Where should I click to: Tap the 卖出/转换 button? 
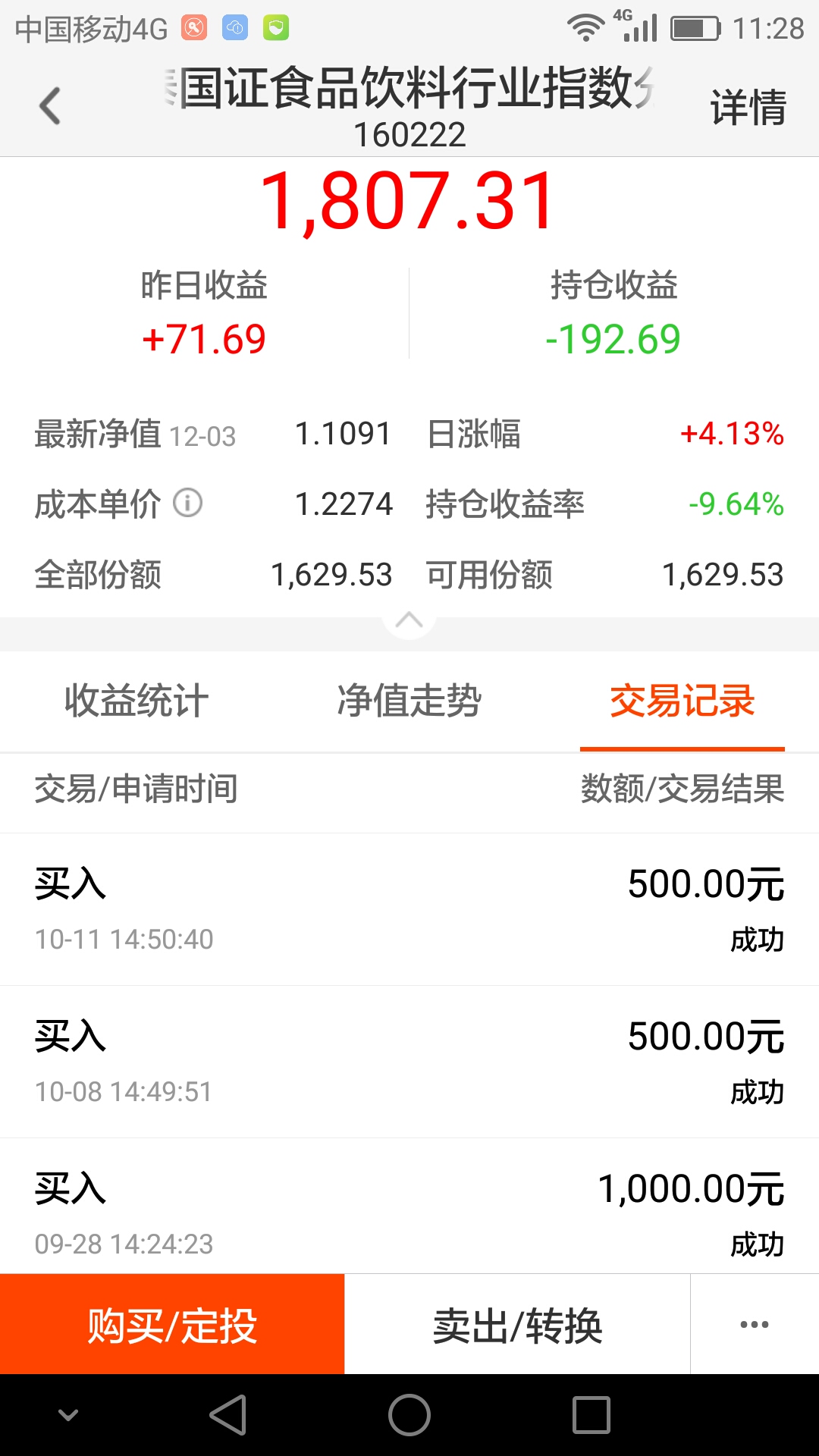[517, 1324]
